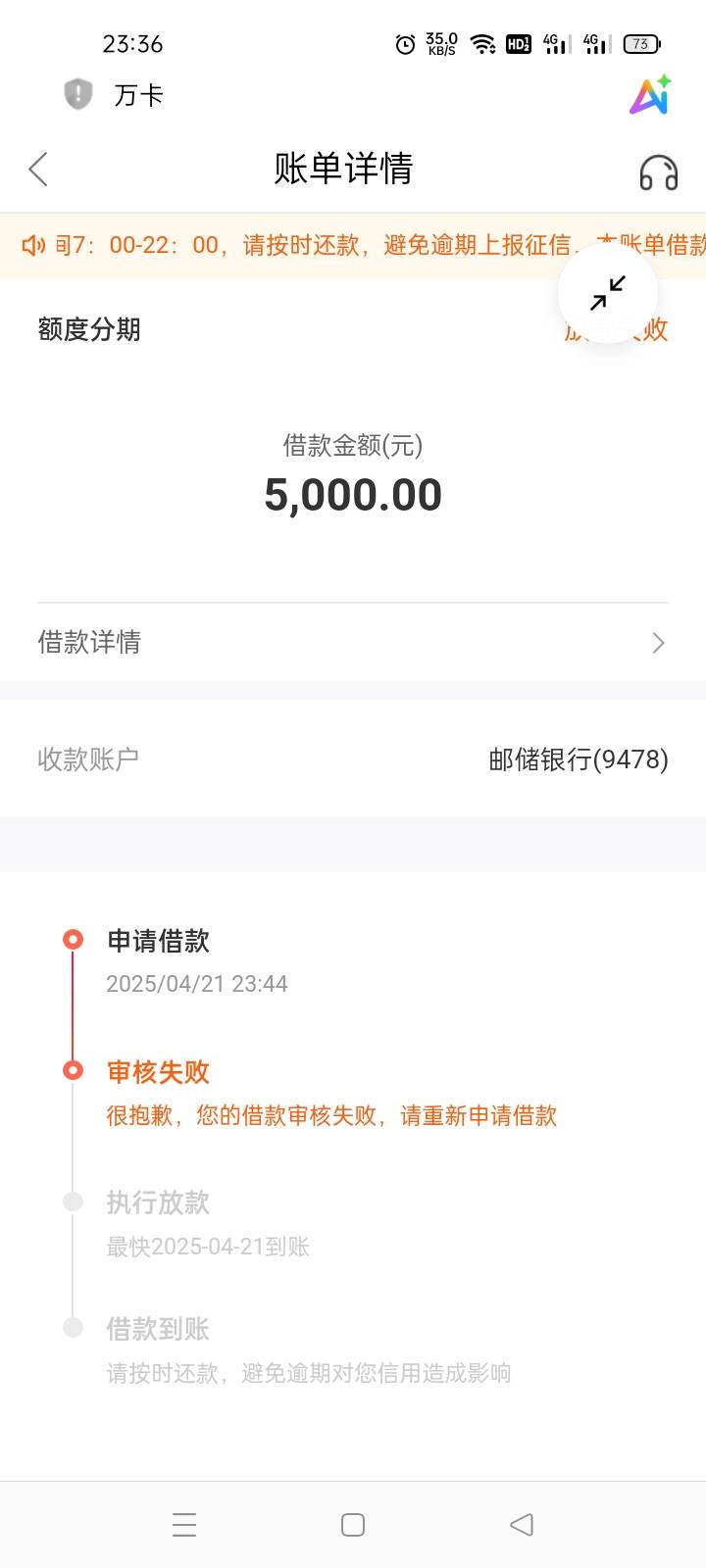Tap the system back button
The height and width of the screenshot is (1568, 706).
click(522, 1524)
